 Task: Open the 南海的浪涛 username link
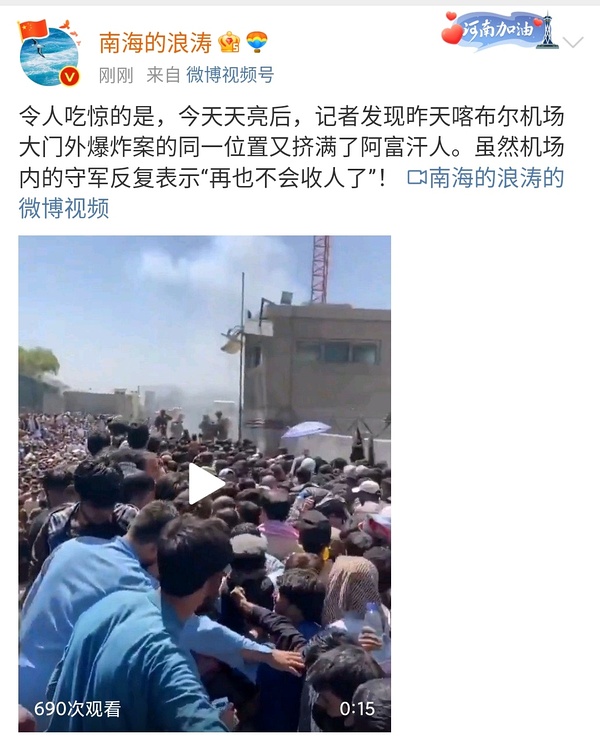pos(156,42)
